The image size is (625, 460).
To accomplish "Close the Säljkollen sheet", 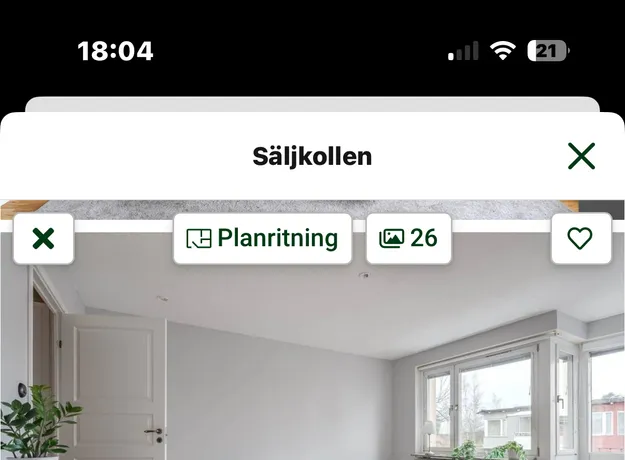I will coord(581,156).
